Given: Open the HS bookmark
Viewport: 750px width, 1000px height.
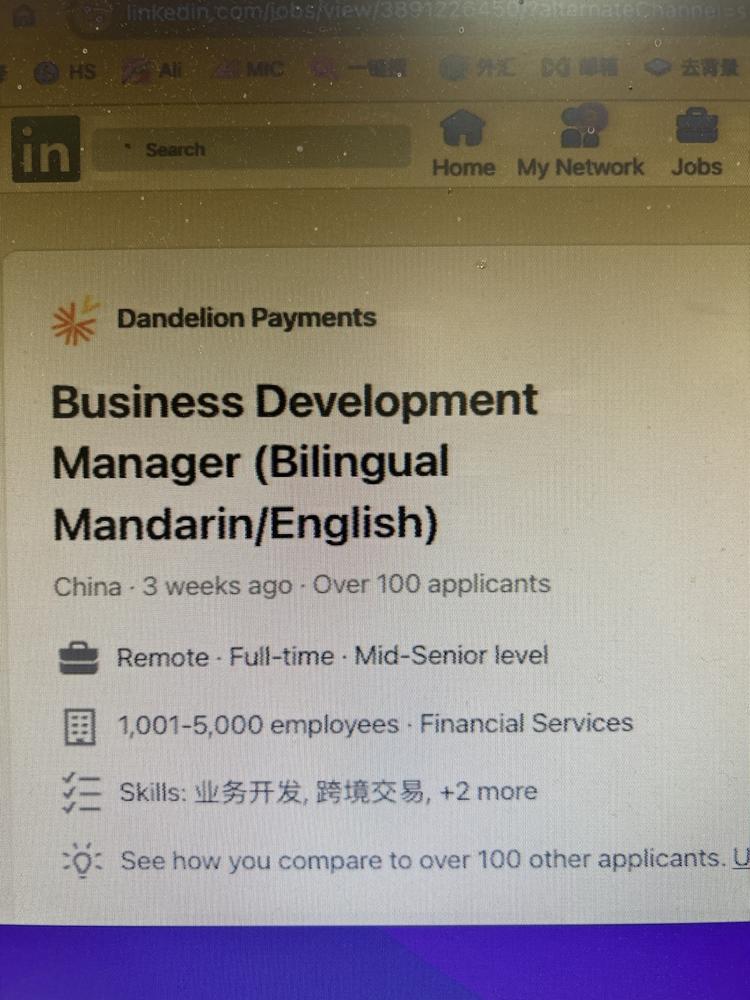Looking at the screenshot, I should pyautogui.click(x=67, y=70).
